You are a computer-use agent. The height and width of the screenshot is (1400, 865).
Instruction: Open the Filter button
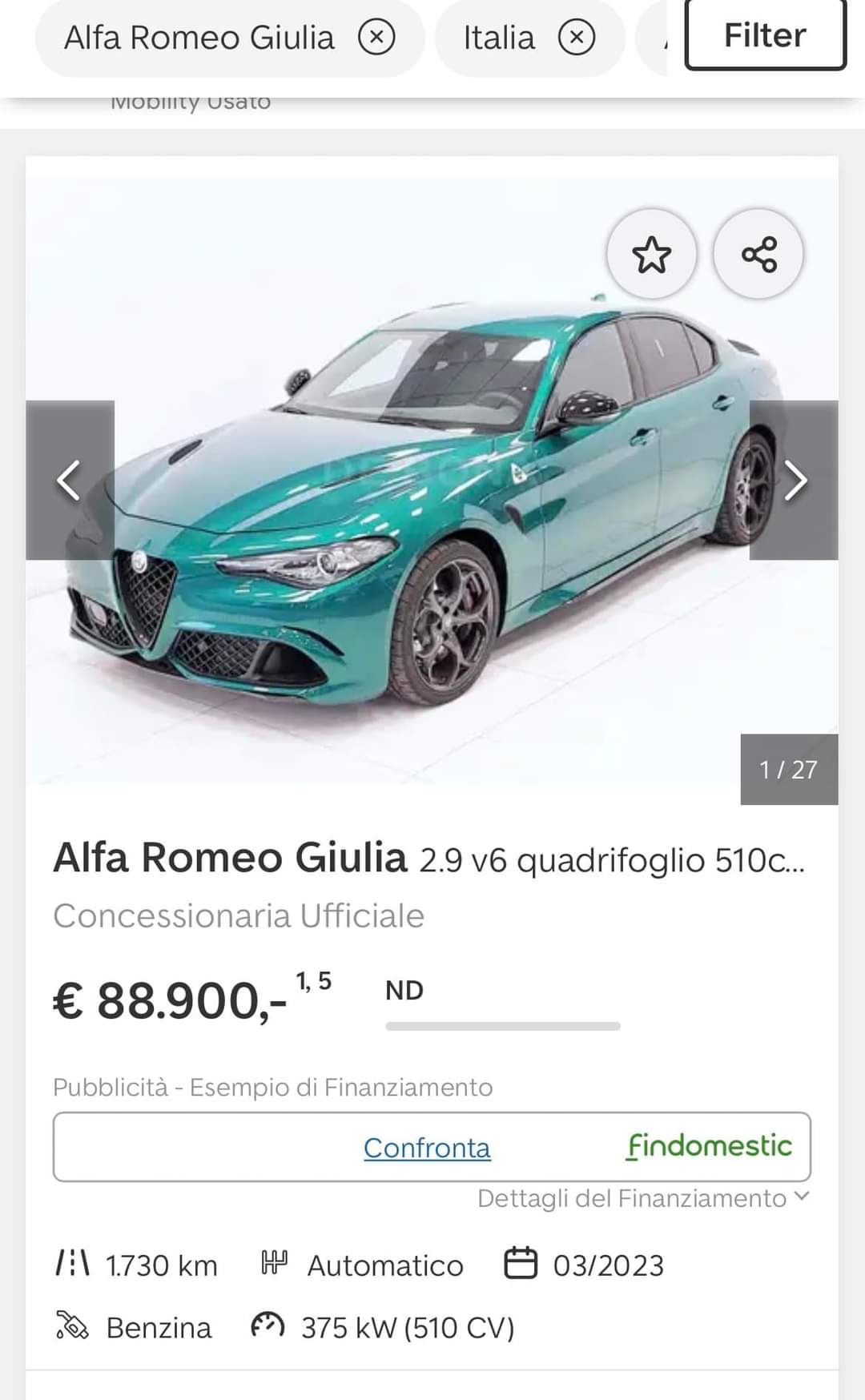pyautogui.click(x=765, y=35)
